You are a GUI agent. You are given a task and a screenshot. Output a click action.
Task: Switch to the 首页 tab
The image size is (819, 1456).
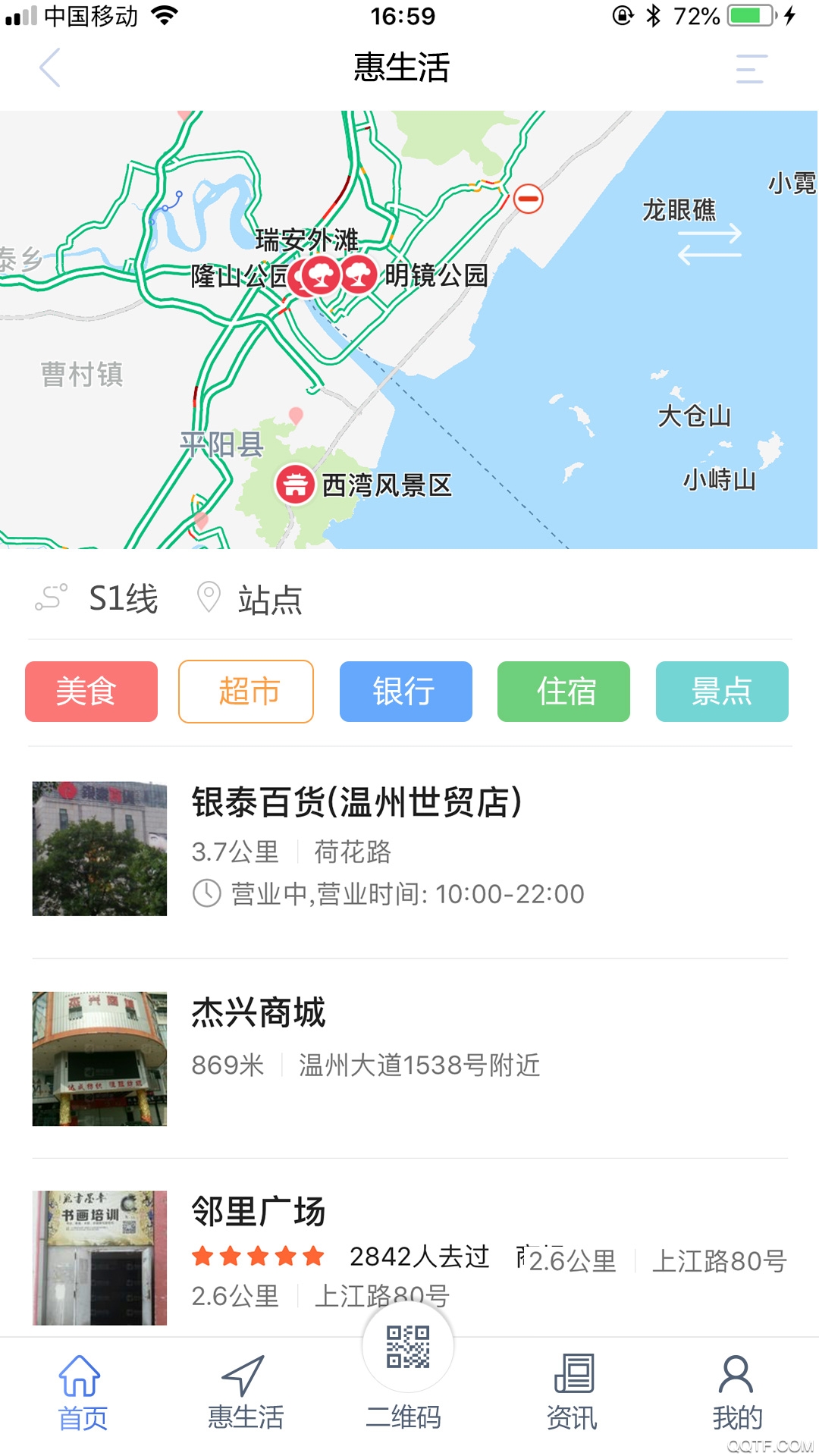[82, 1393]
